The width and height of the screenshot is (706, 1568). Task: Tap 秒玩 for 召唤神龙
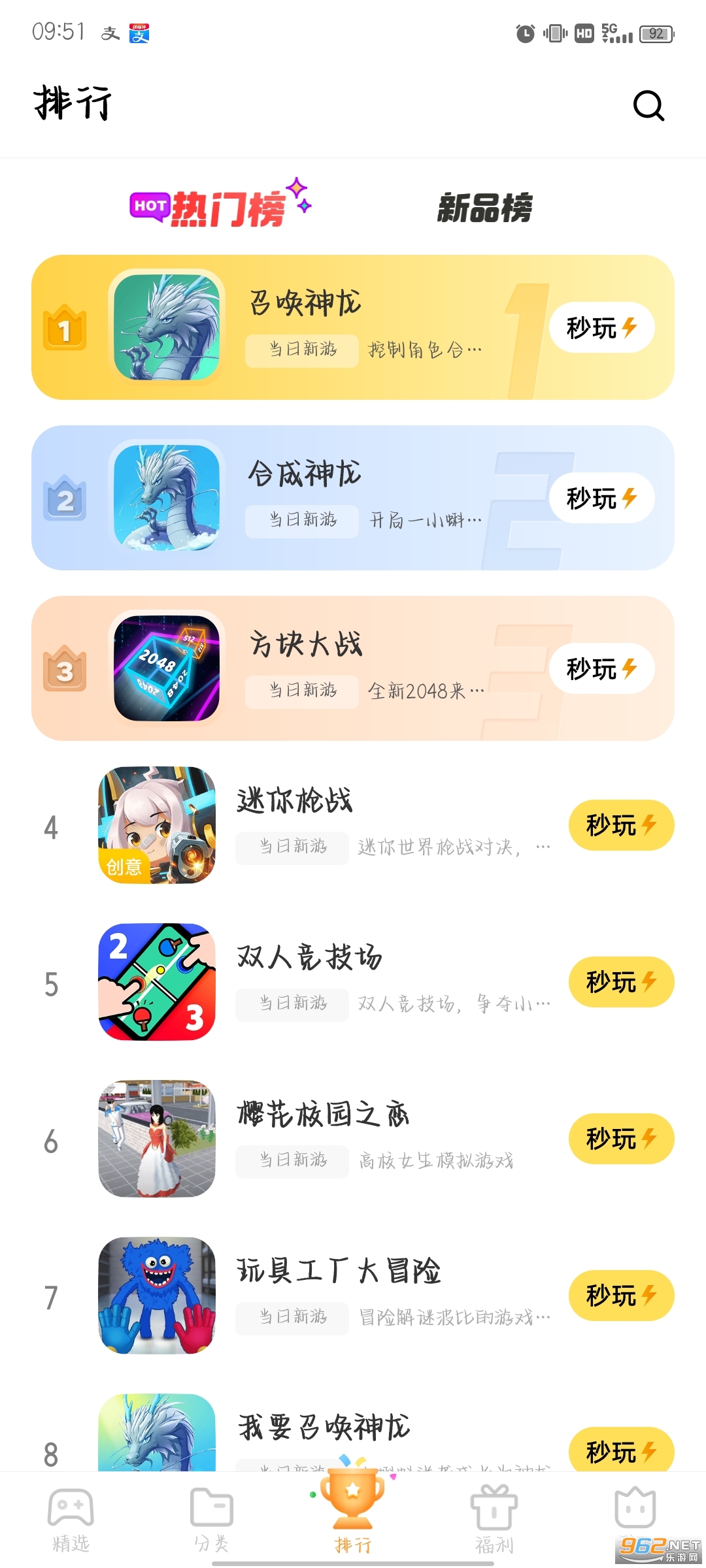(601, 327)
